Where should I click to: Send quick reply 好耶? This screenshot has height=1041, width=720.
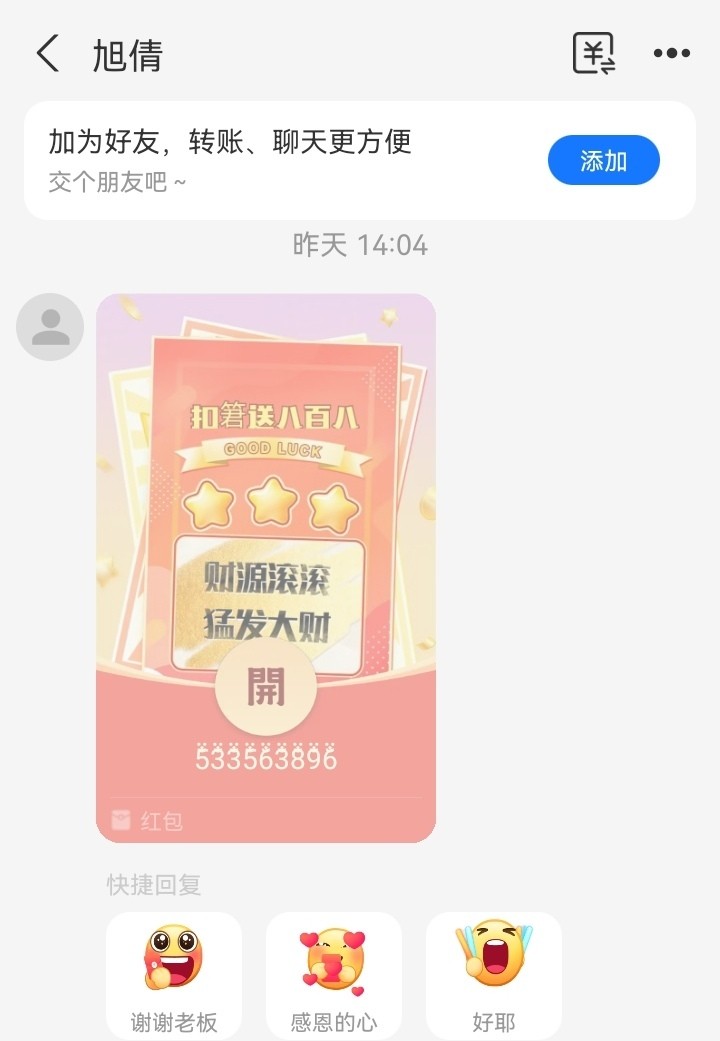coord(494,975)
